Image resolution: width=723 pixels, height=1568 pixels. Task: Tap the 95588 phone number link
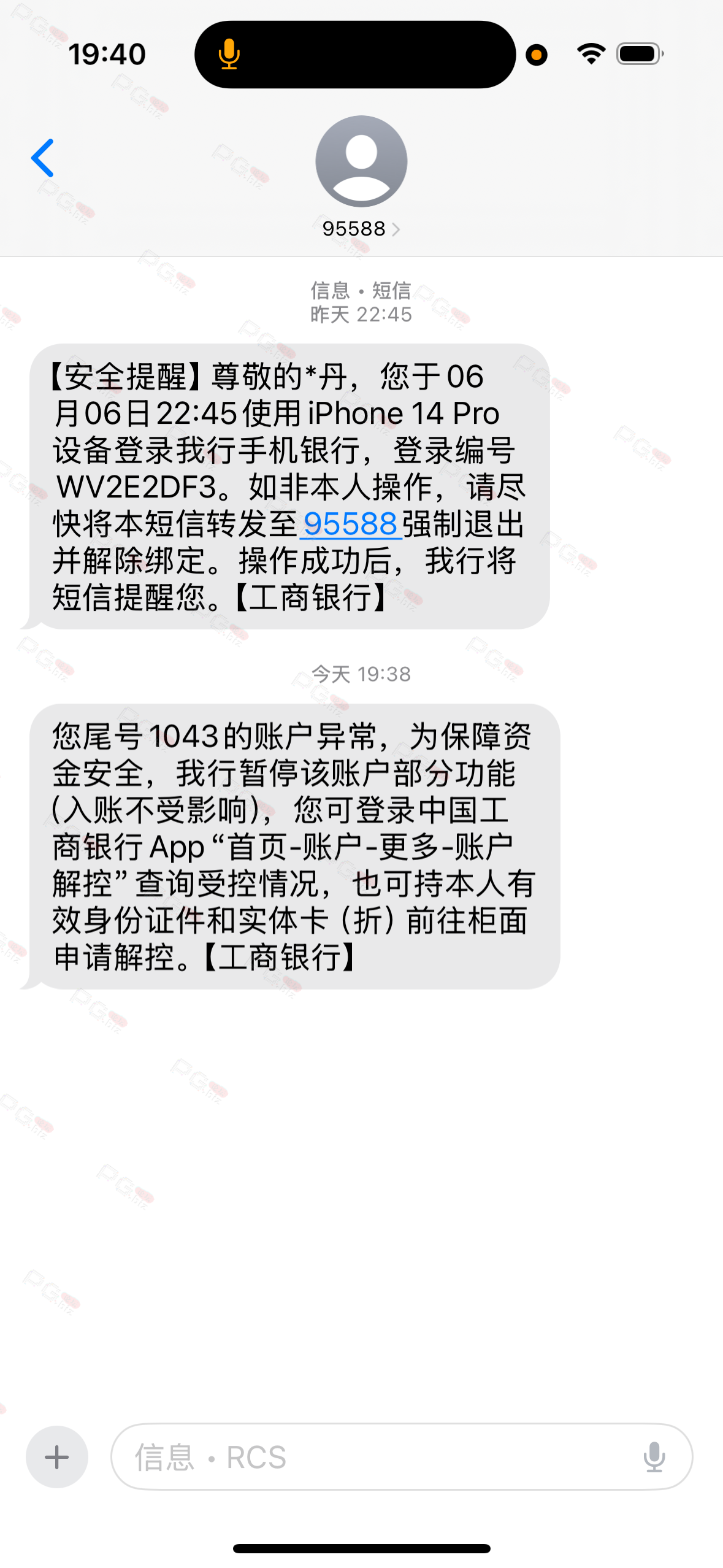point(350,524)
